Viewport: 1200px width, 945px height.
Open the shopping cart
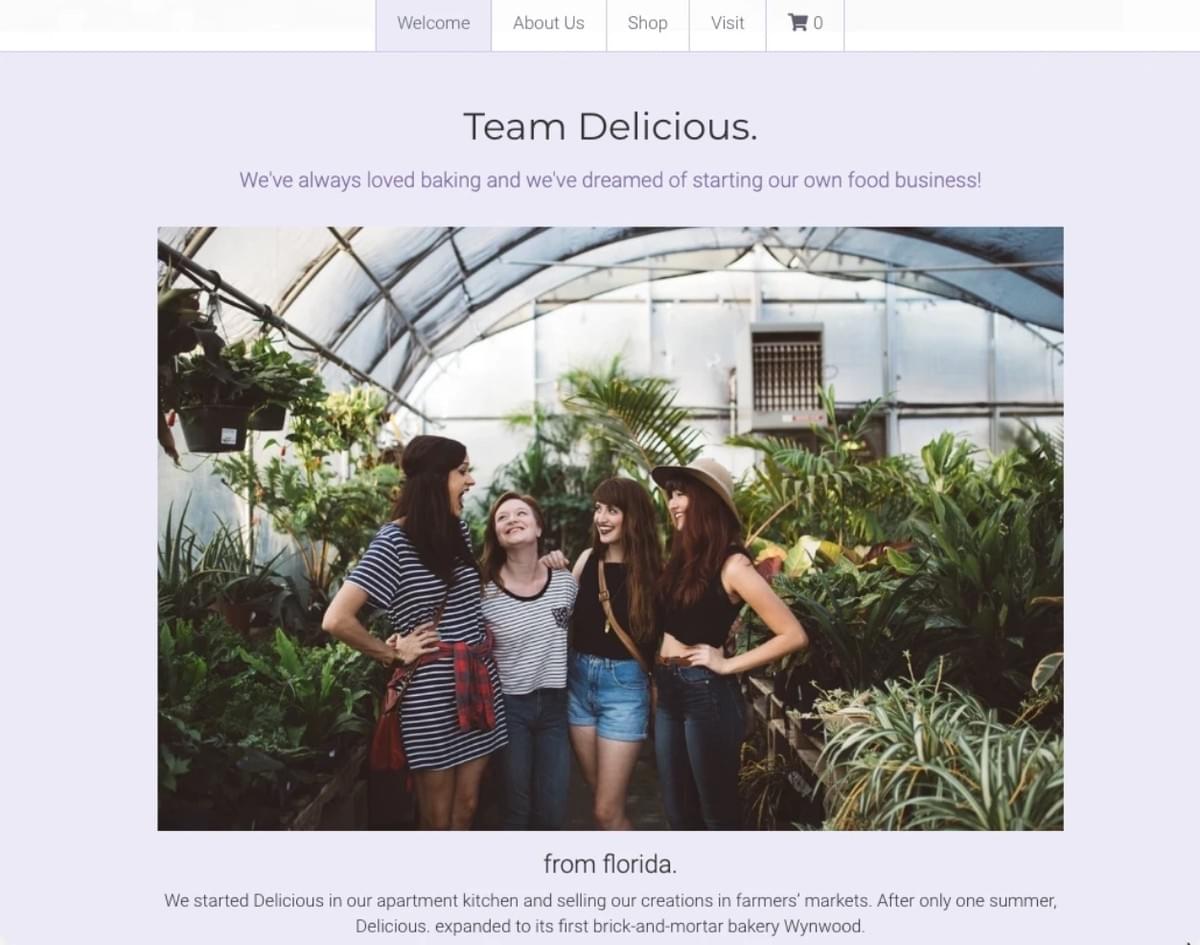[805, 23]
